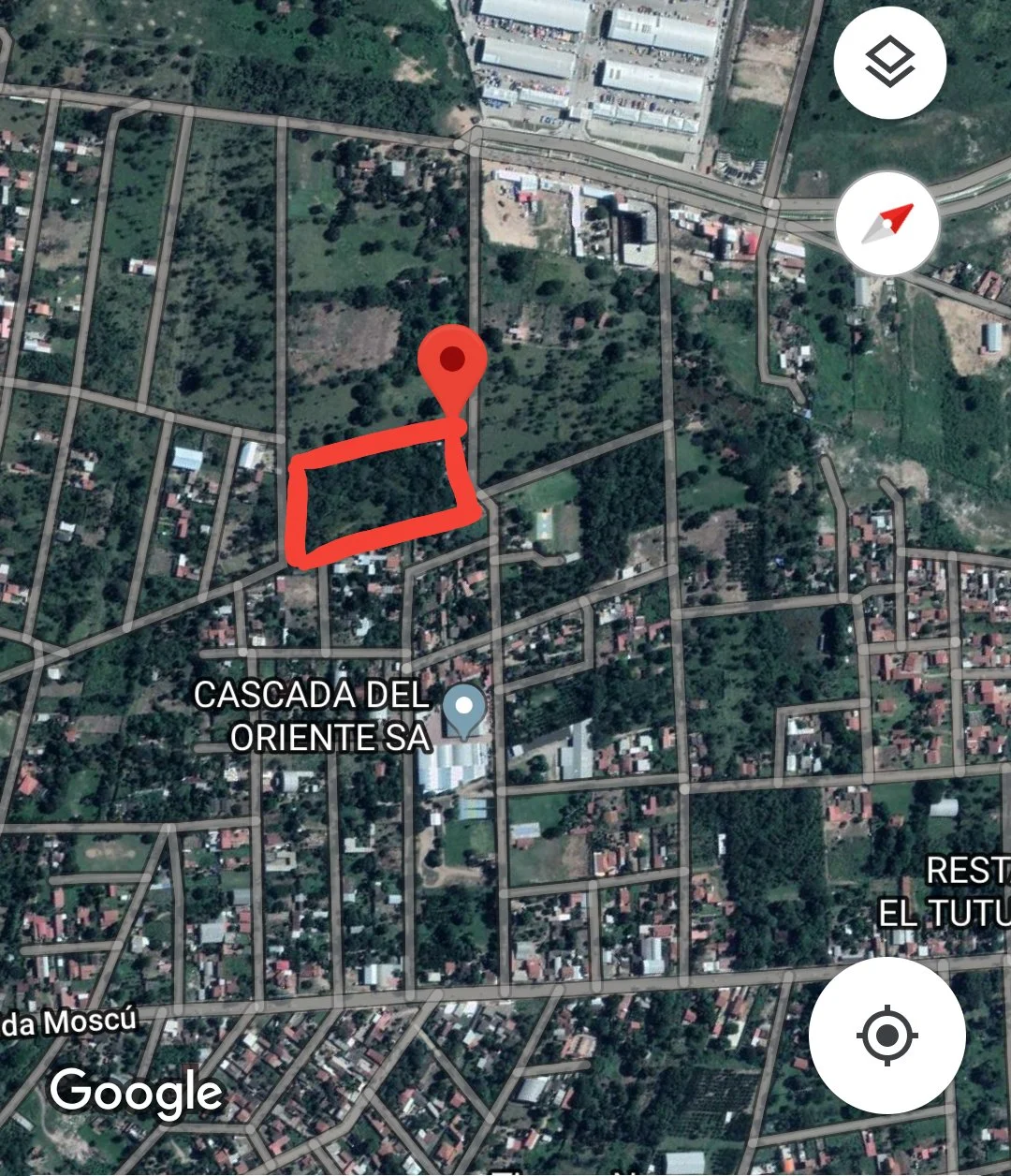Tap the compass to reset map orientation
The height and width of the screenshot is (1176, 1011).
[886, 224]
